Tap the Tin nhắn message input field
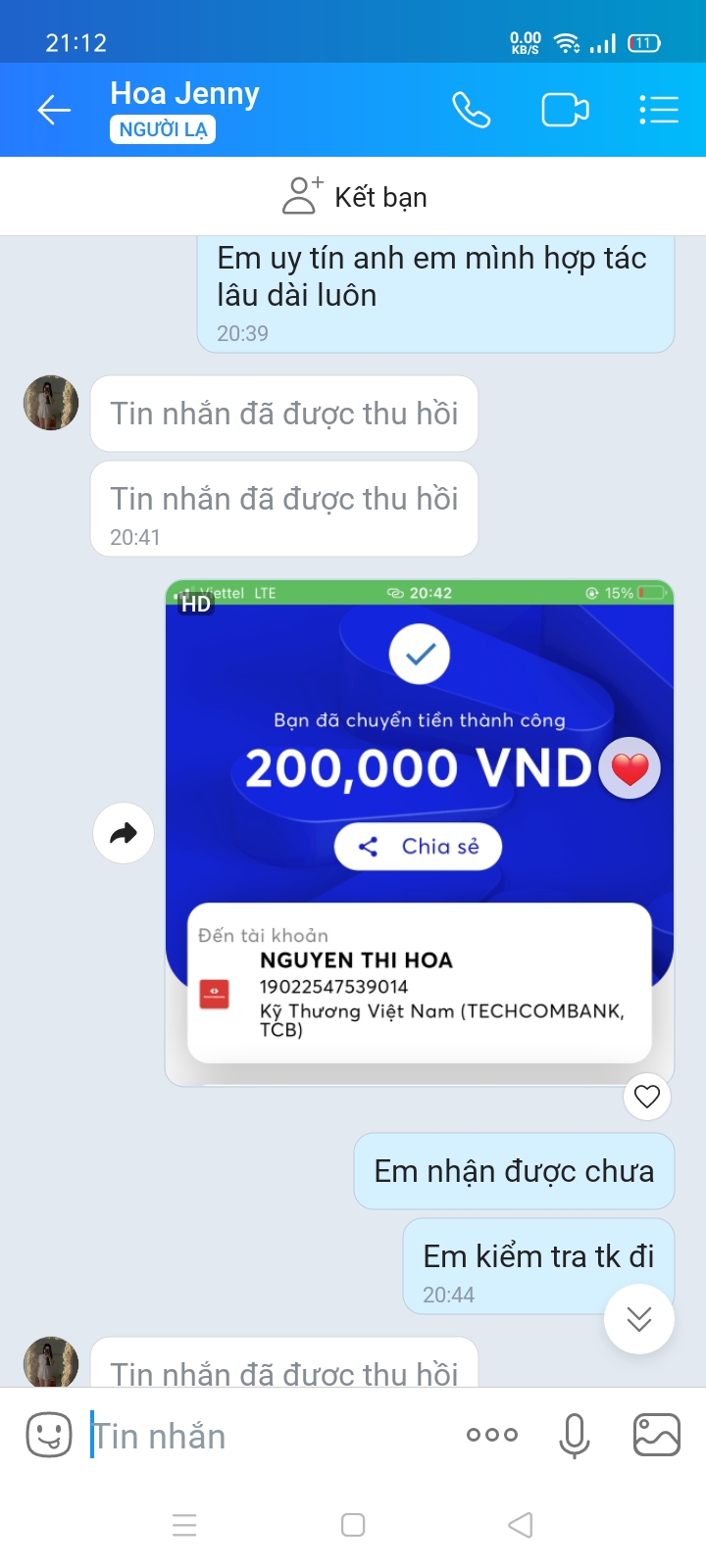 pyautogui.click(x=245, y=1435)
